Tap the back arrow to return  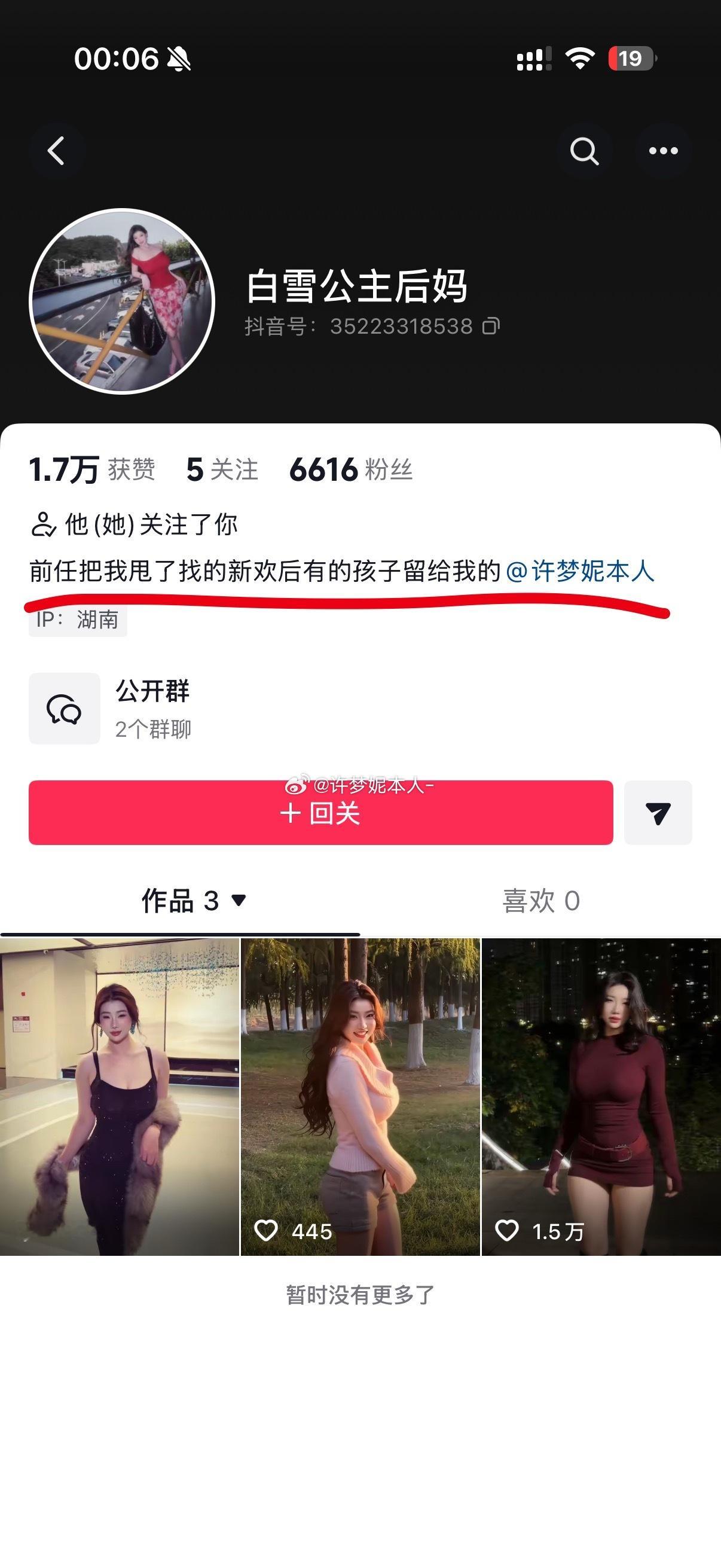58,150
